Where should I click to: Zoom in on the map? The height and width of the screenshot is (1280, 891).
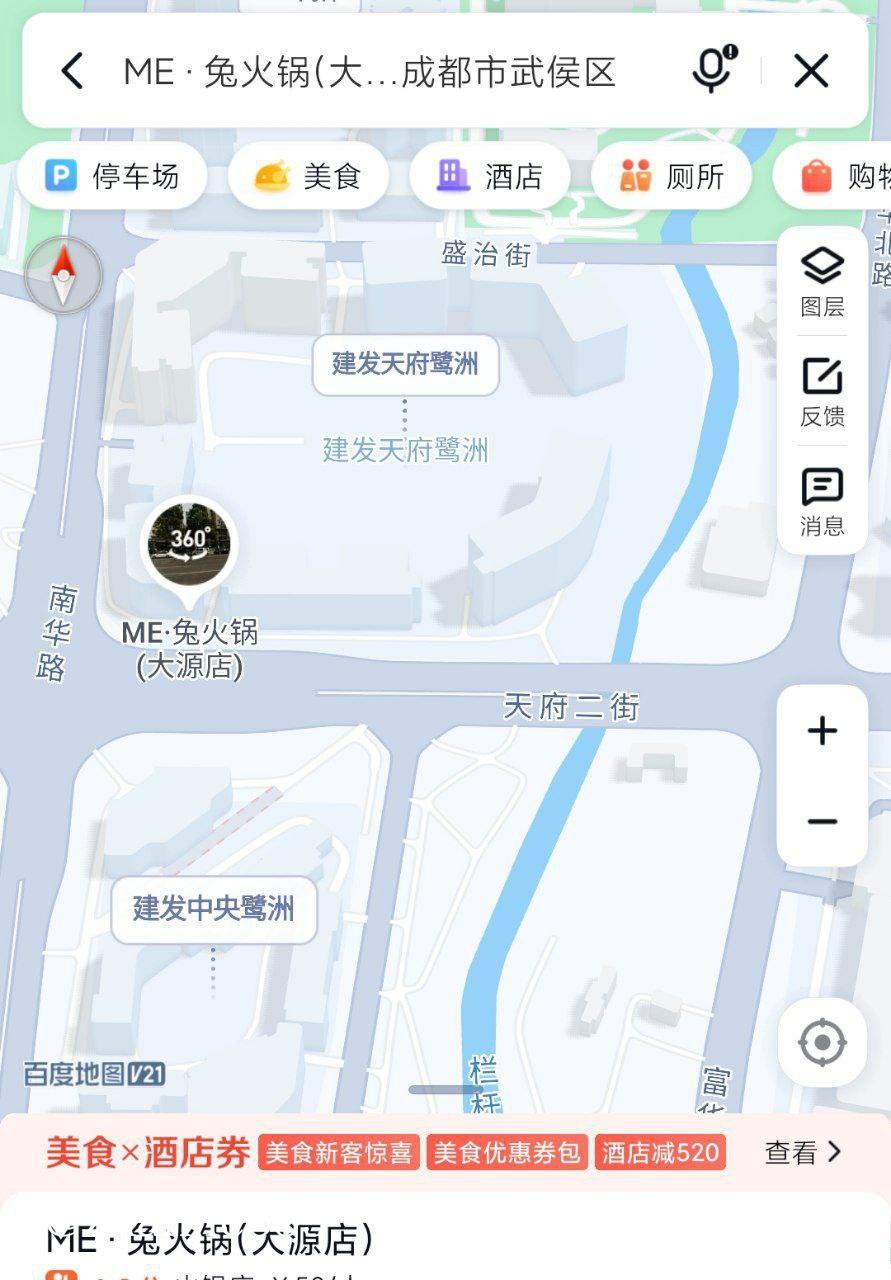click(x=822, y=731)
